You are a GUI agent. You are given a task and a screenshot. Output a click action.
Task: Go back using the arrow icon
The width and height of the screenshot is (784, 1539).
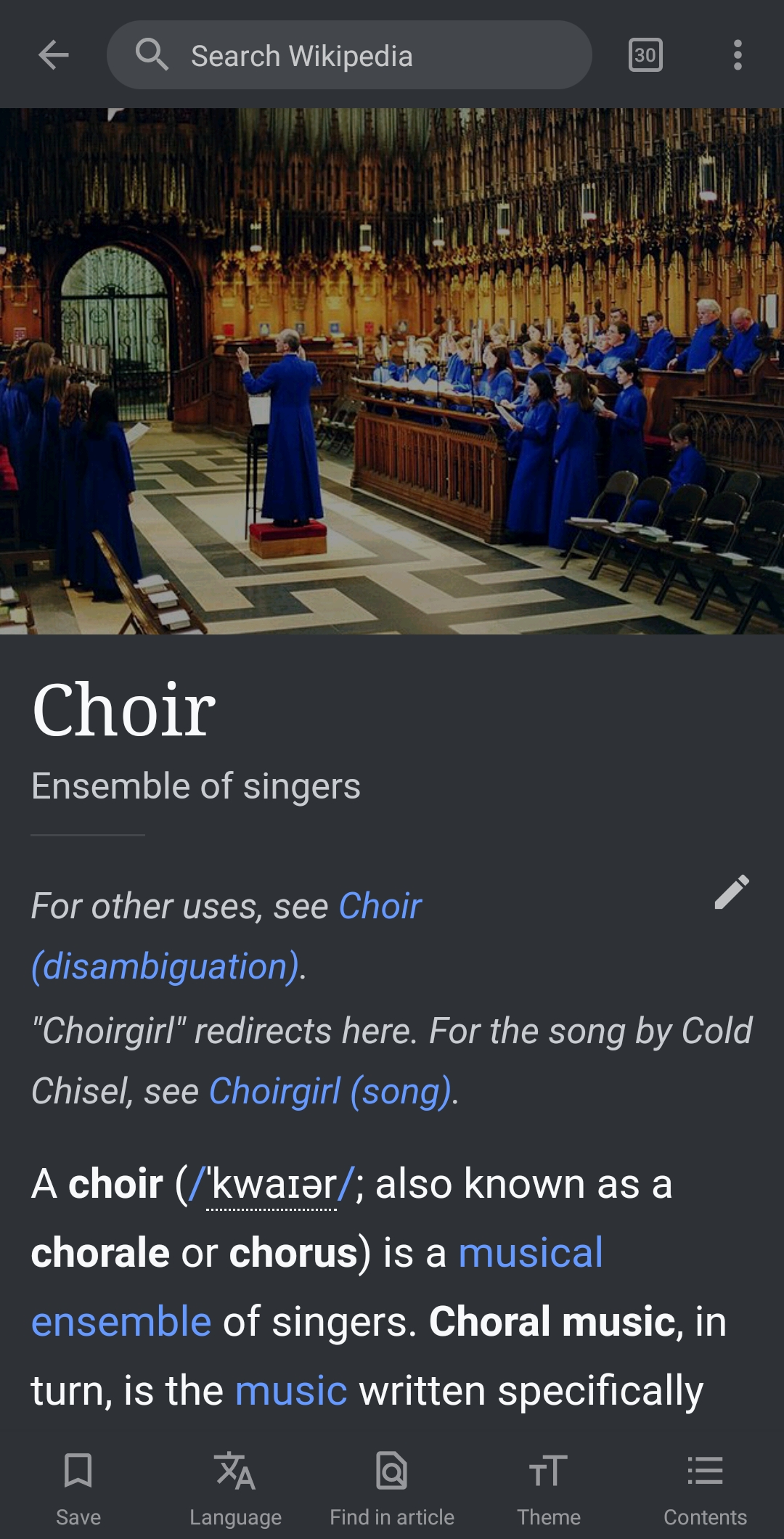[54, 55]
